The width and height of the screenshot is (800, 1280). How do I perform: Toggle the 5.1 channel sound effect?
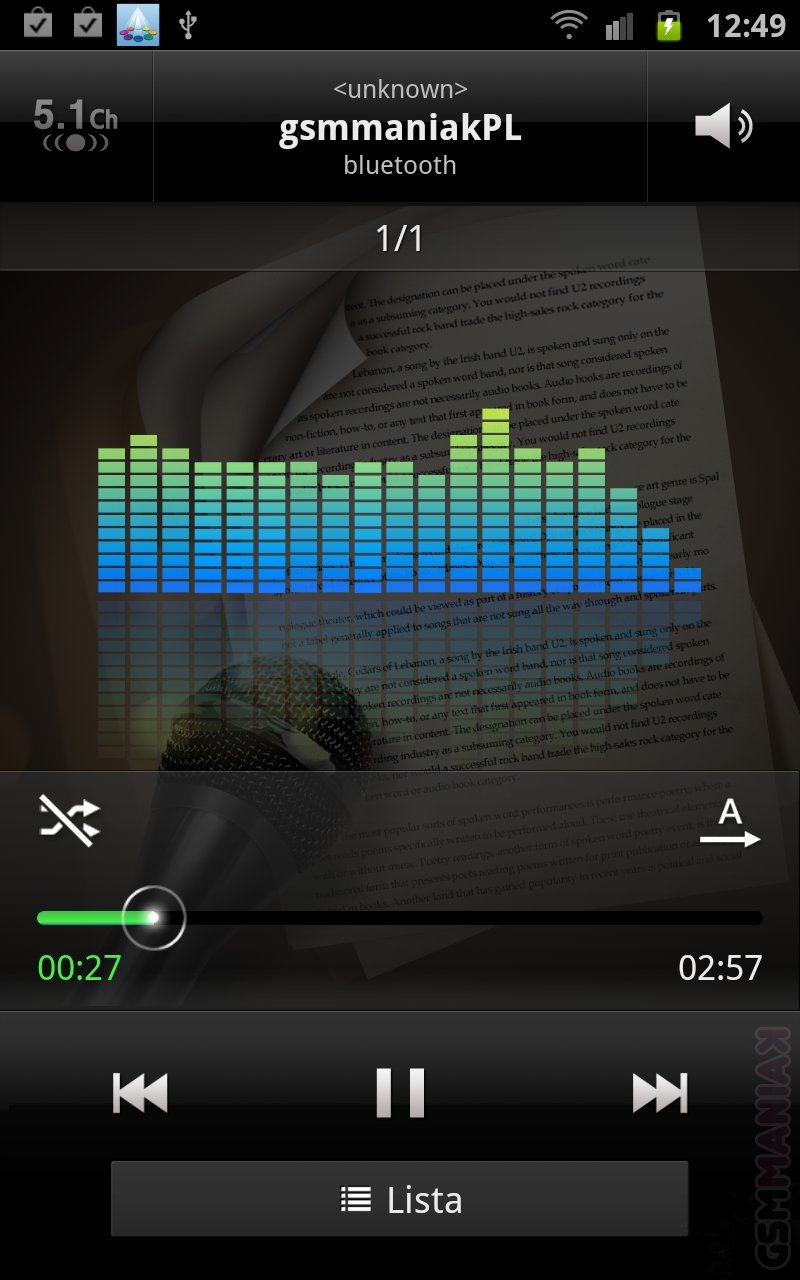click(x=75, y=126)
